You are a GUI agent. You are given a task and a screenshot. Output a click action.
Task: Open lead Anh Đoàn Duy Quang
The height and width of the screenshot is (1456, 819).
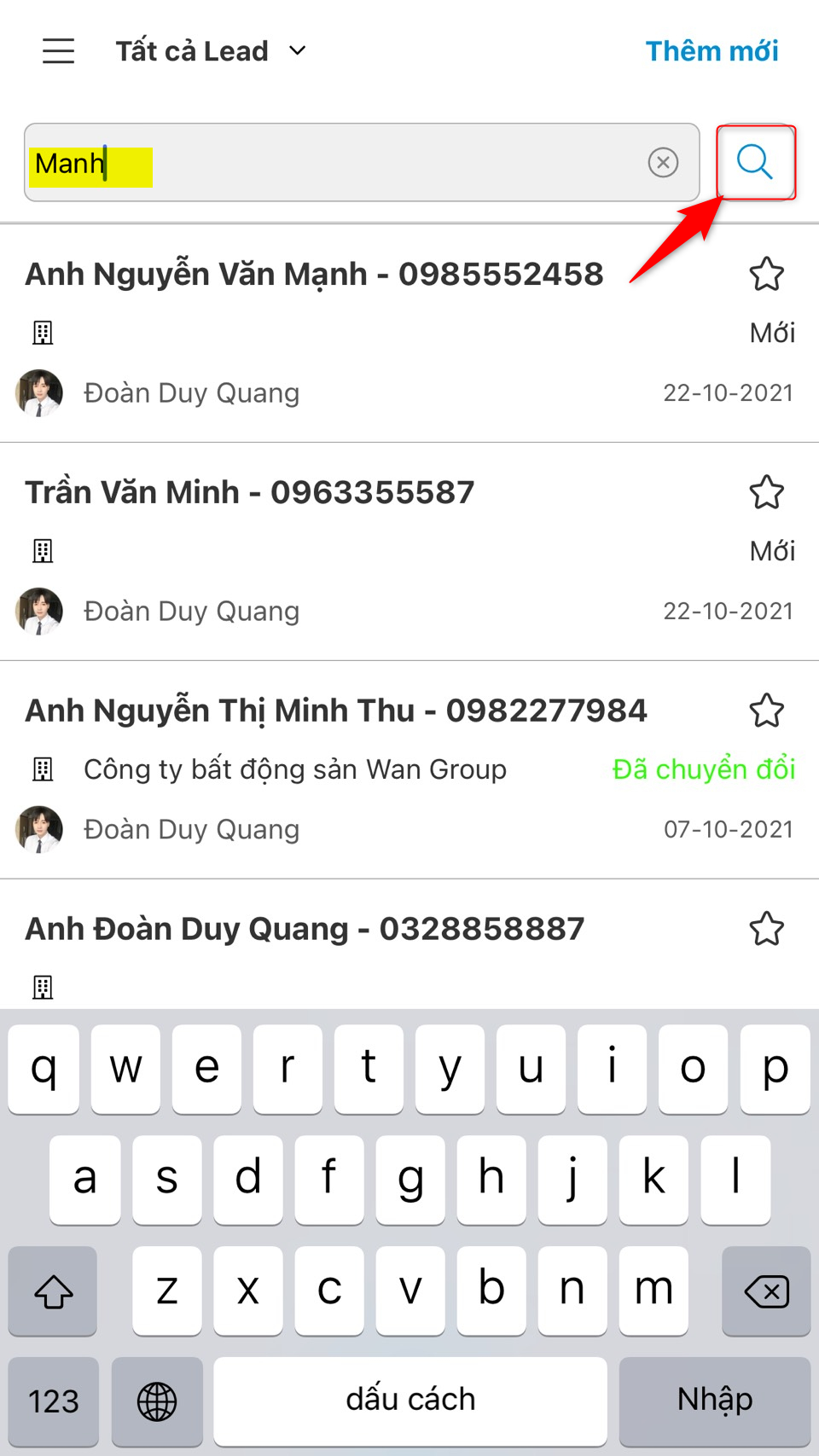tap(305, 930)
